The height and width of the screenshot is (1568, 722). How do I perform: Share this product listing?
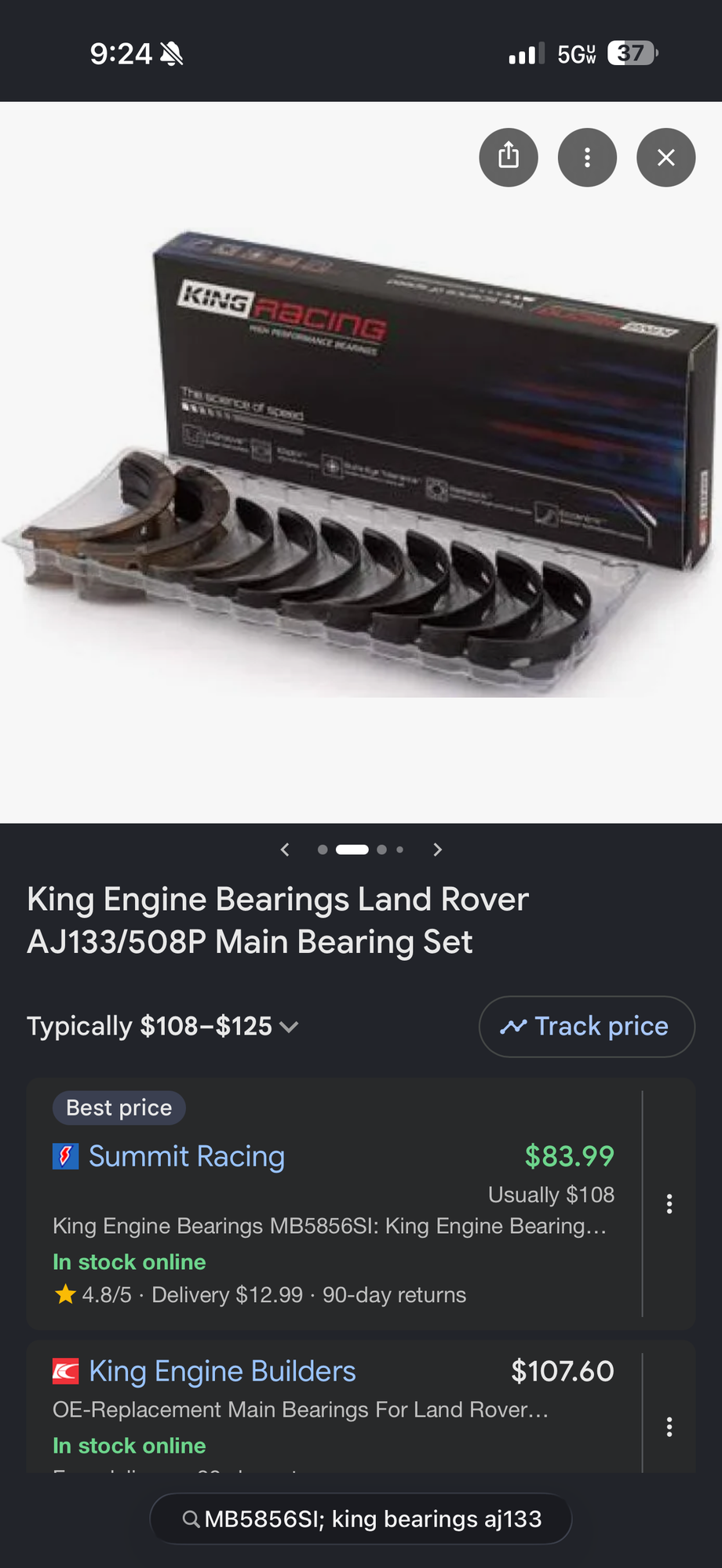point(509,158)
